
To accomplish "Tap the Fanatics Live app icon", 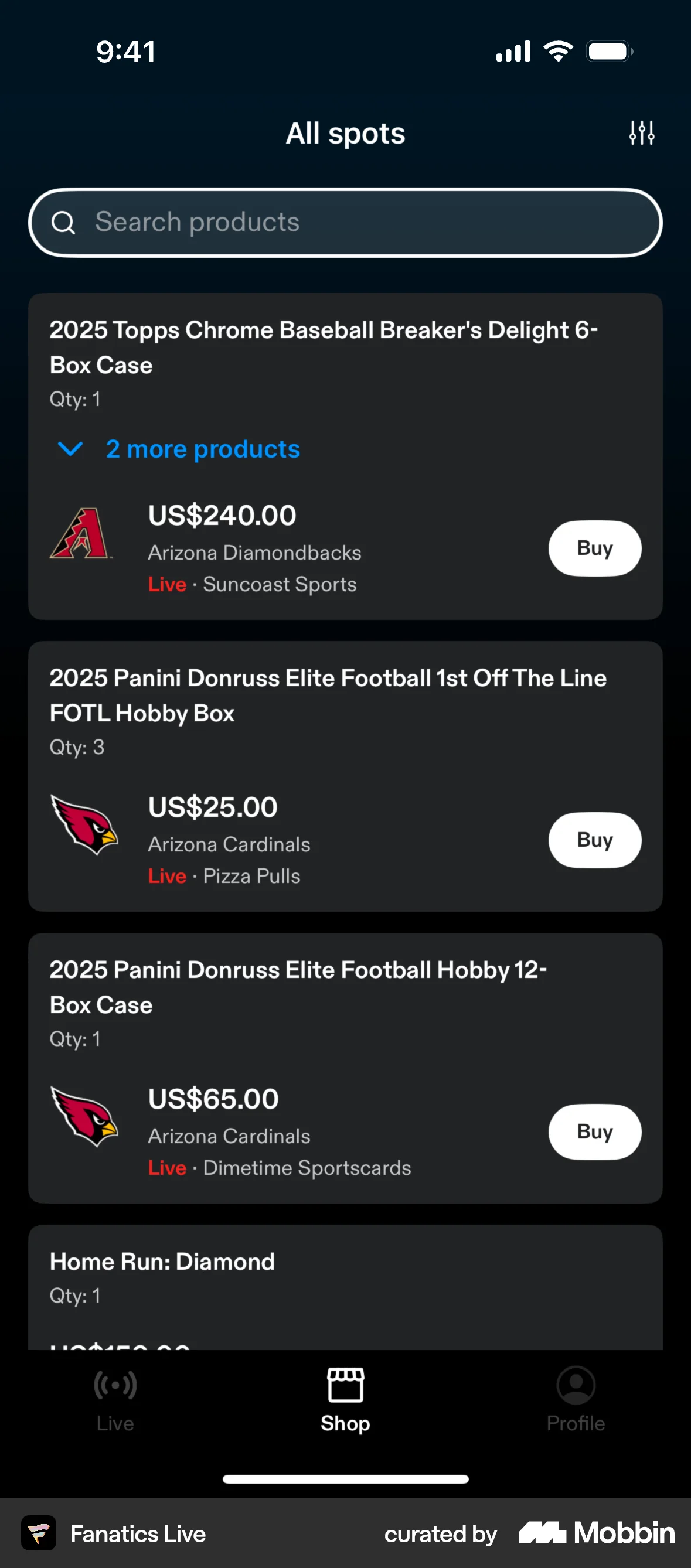I will click(38, 1534).
